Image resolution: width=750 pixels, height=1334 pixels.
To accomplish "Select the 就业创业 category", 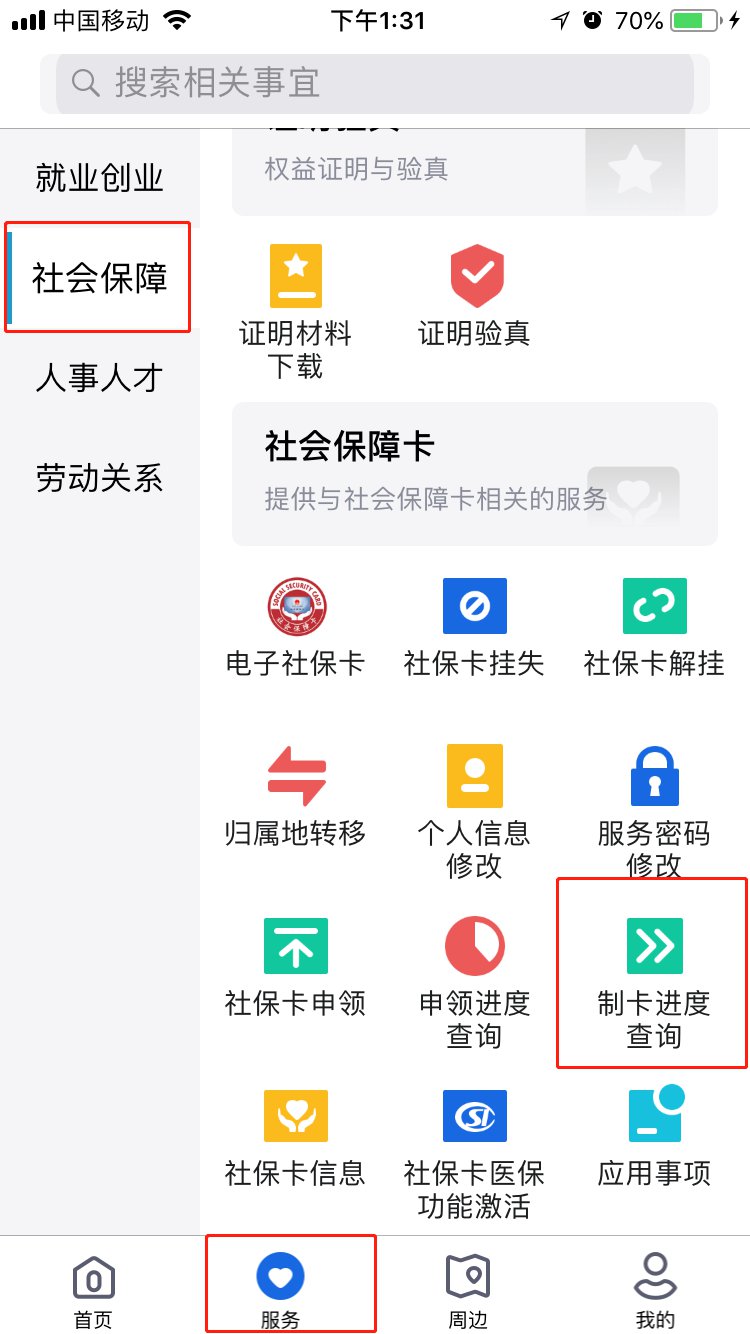I will click(99, 178).
